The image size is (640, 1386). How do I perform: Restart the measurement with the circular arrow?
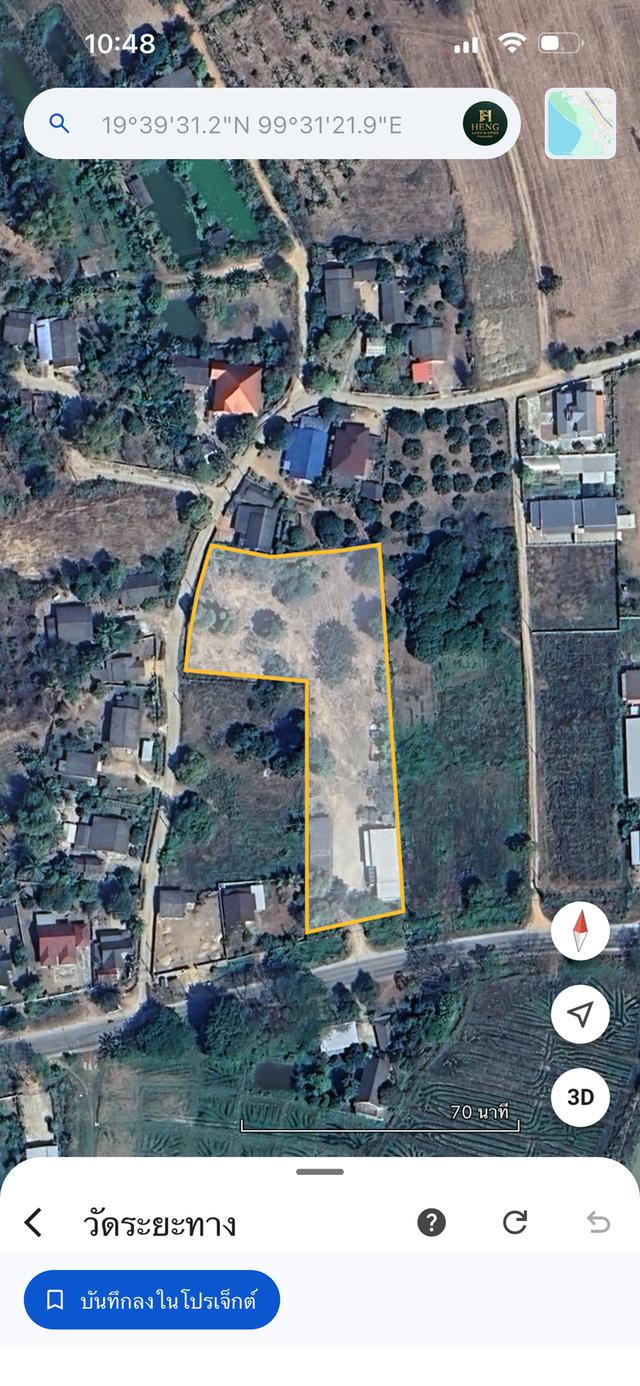515,1222
